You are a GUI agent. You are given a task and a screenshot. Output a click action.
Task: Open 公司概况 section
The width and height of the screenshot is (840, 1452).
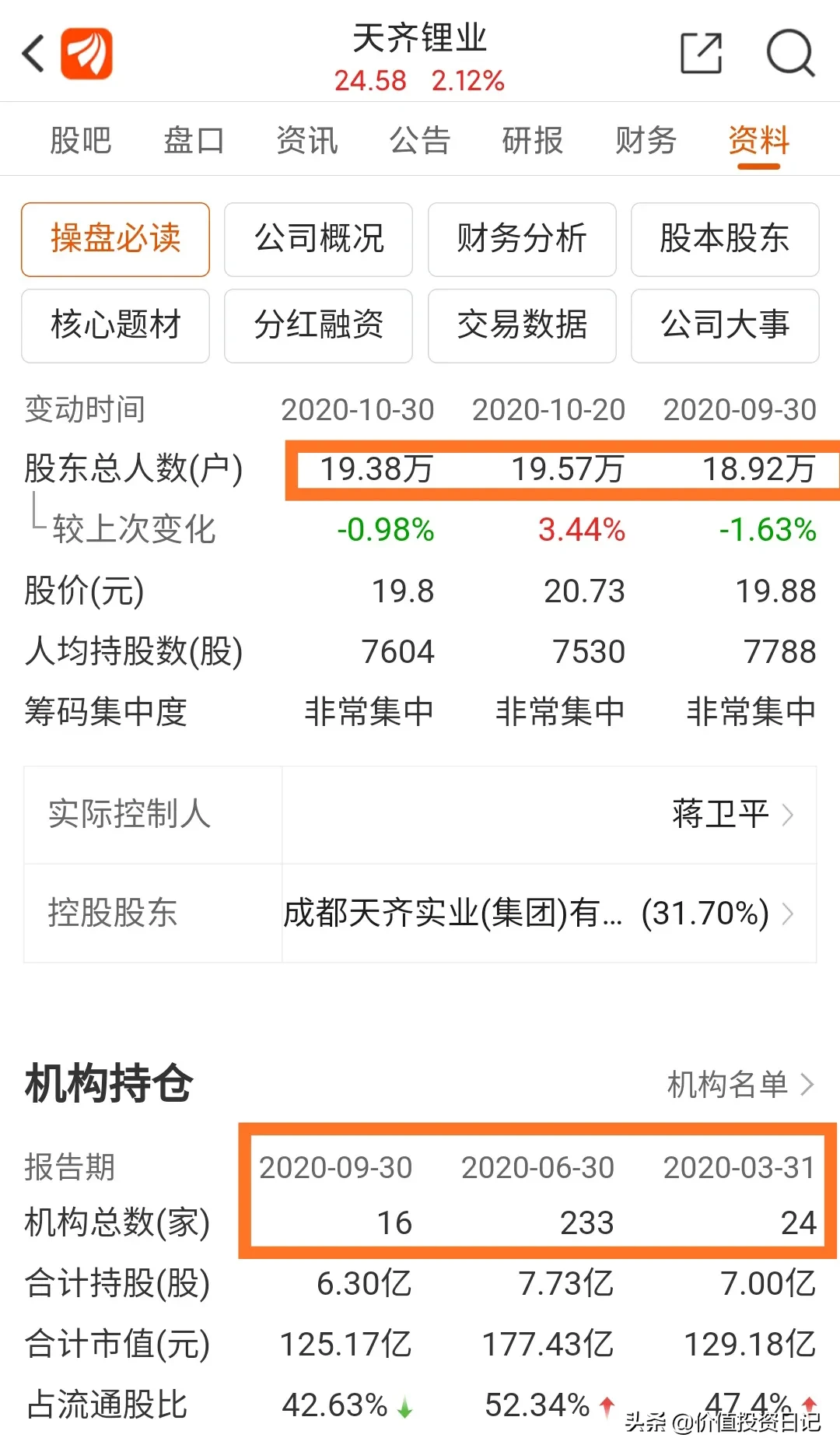click(x=319, y=240)
